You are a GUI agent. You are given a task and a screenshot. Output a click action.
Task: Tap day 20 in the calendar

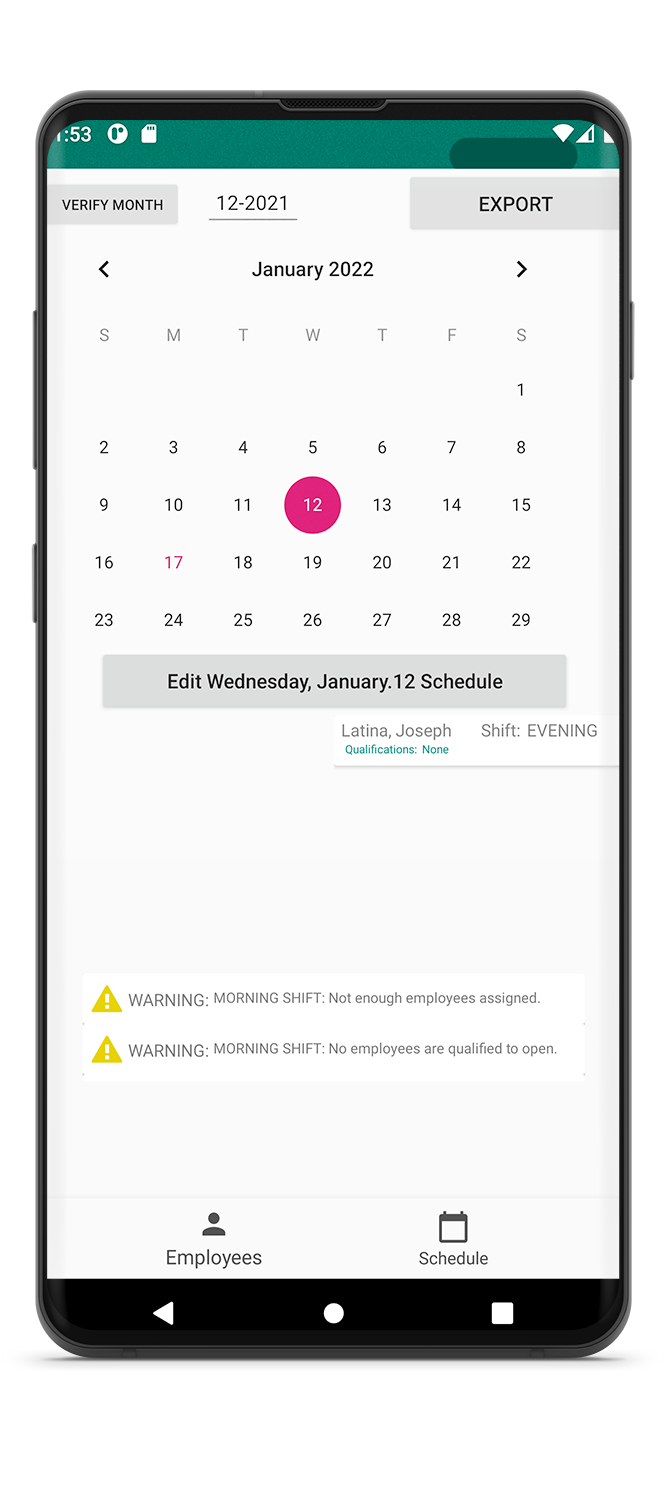[x=382, y=562]
